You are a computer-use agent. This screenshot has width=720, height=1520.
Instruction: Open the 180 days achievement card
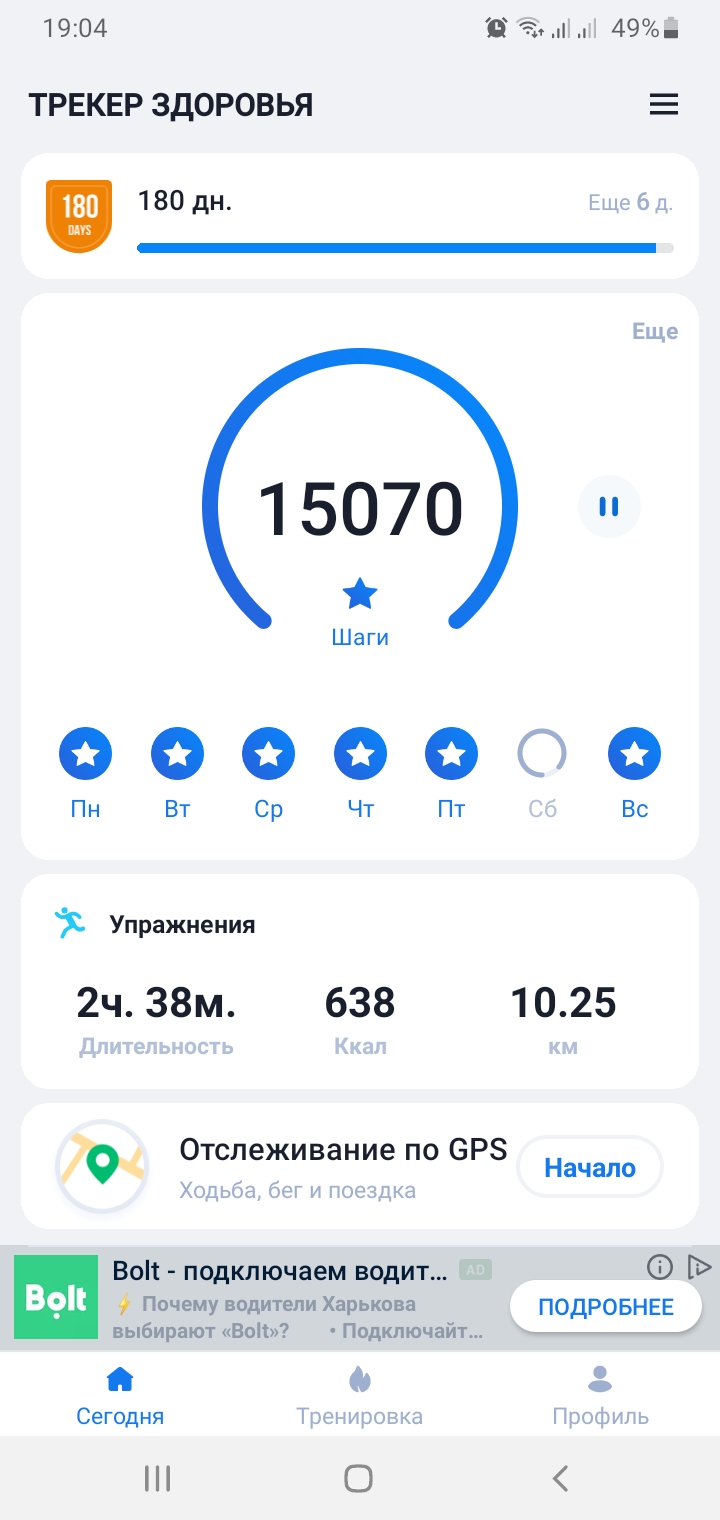pos(360,216)
